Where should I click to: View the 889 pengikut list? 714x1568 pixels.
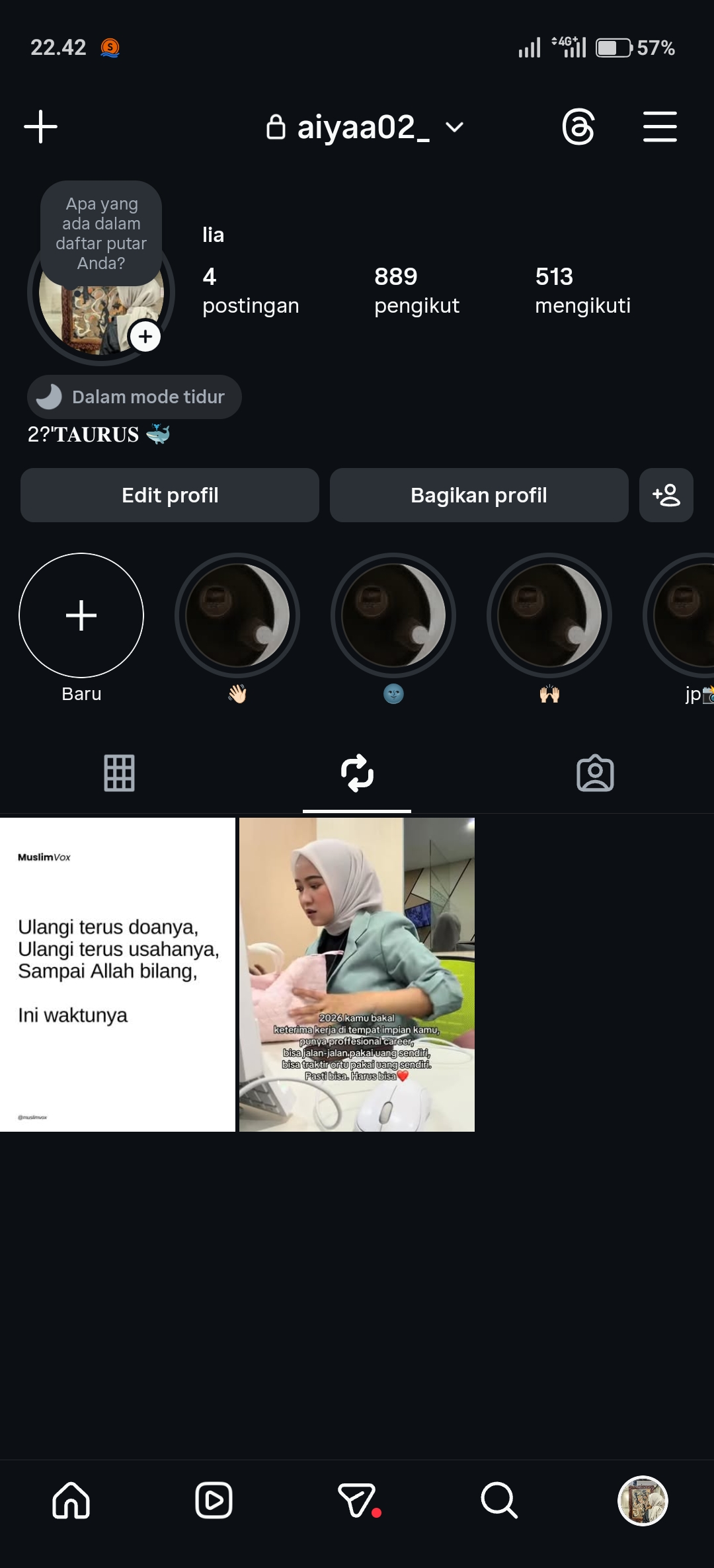click(x=416, y=290)
